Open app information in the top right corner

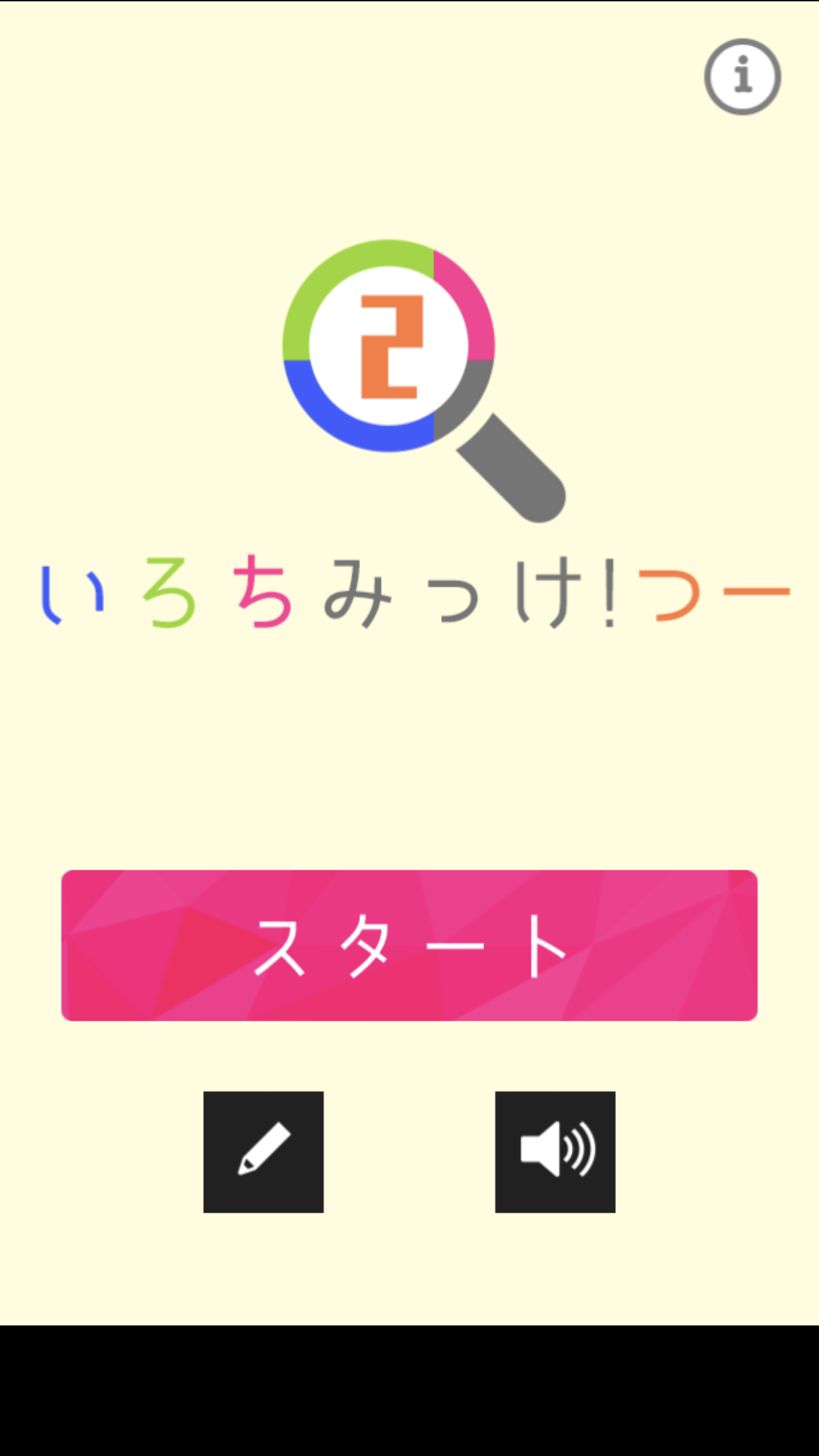(x=741, y=77)
